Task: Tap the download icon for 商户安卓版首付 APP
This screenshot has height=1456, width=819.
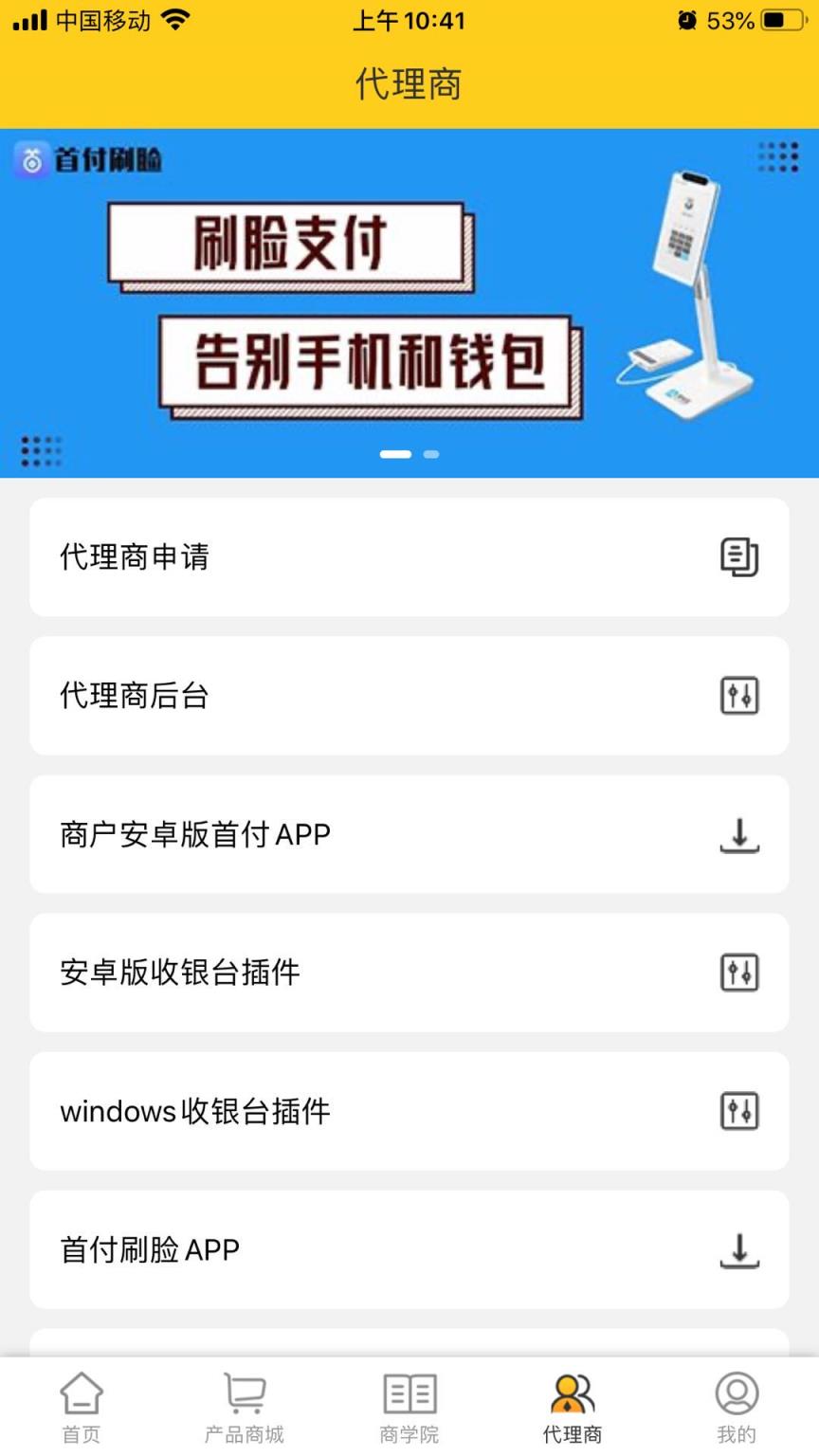Action: 740,834
